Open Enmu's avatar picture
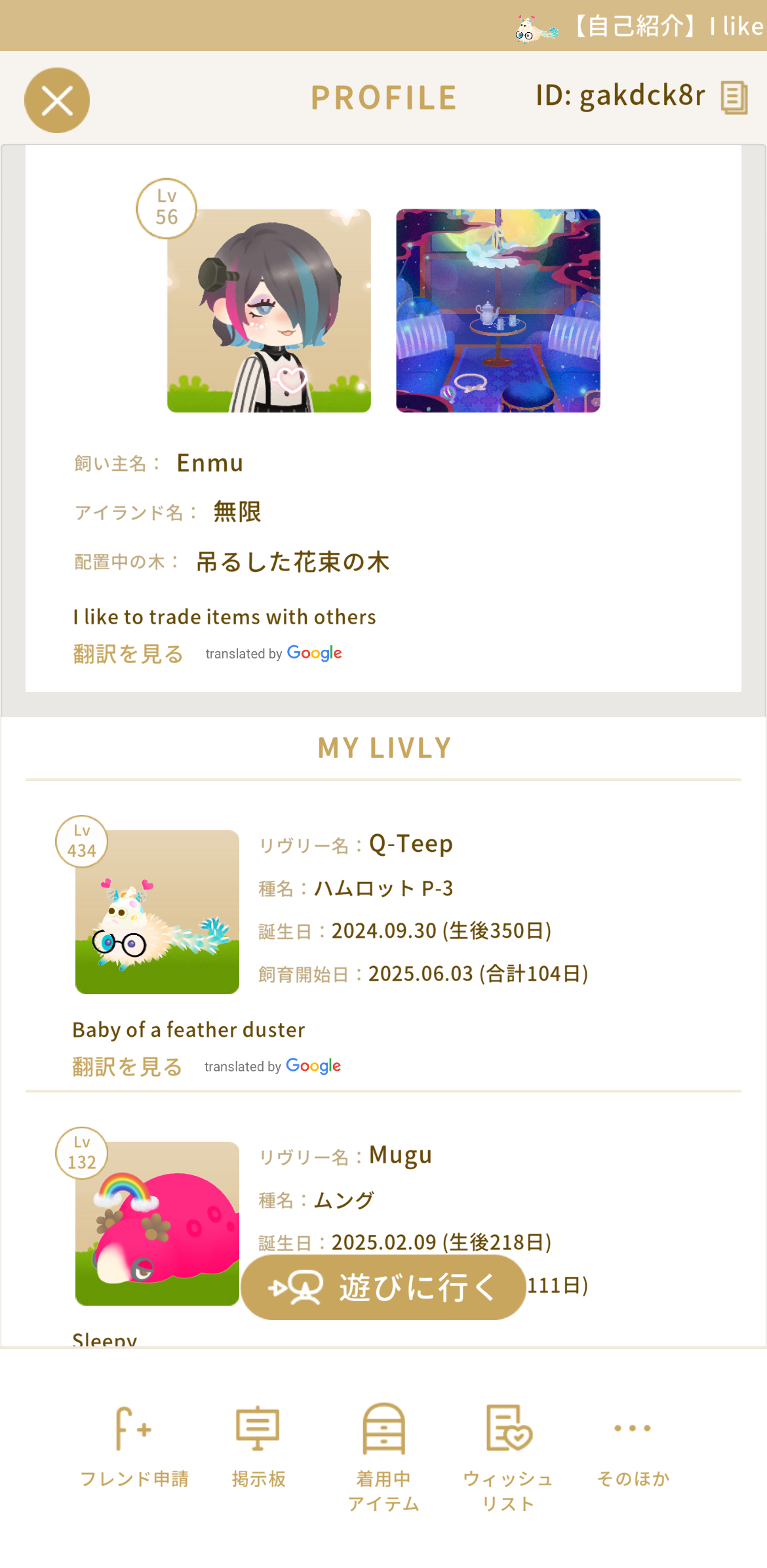This screenshot has width=767, height=1568. (x=269, y=310)
